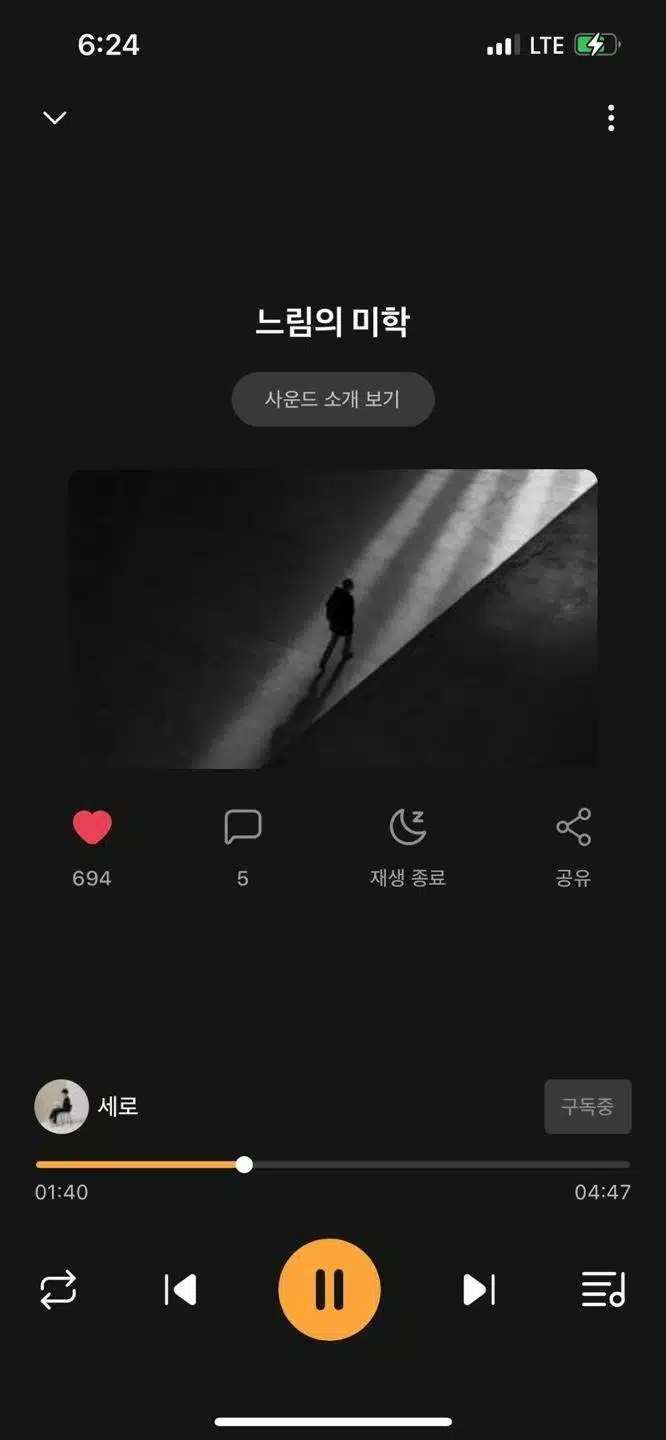Tap the 구독중 subscription button
The width and height of the screenshot is (666, 1440).
(x=587, y=1106)
